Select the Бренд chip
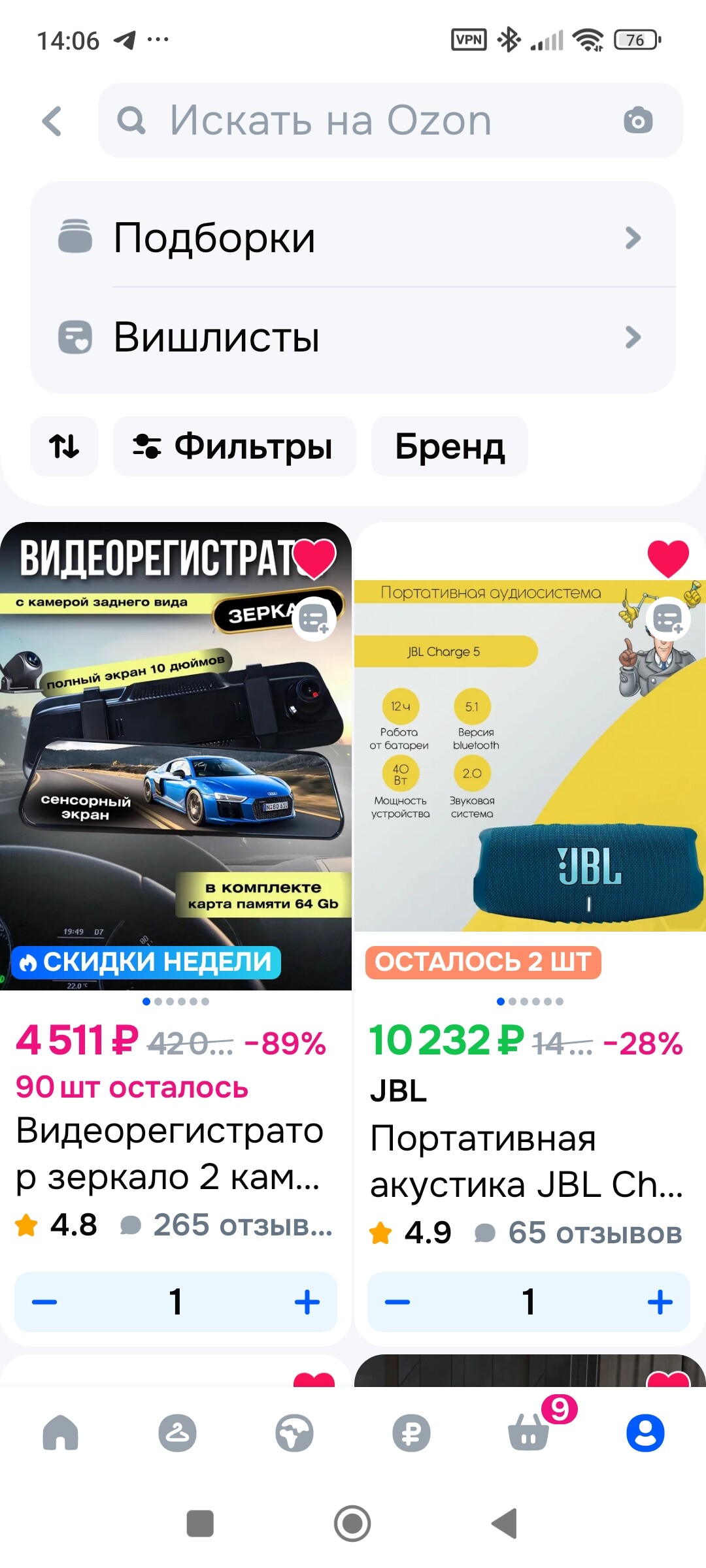 click(x=450, y=447)
